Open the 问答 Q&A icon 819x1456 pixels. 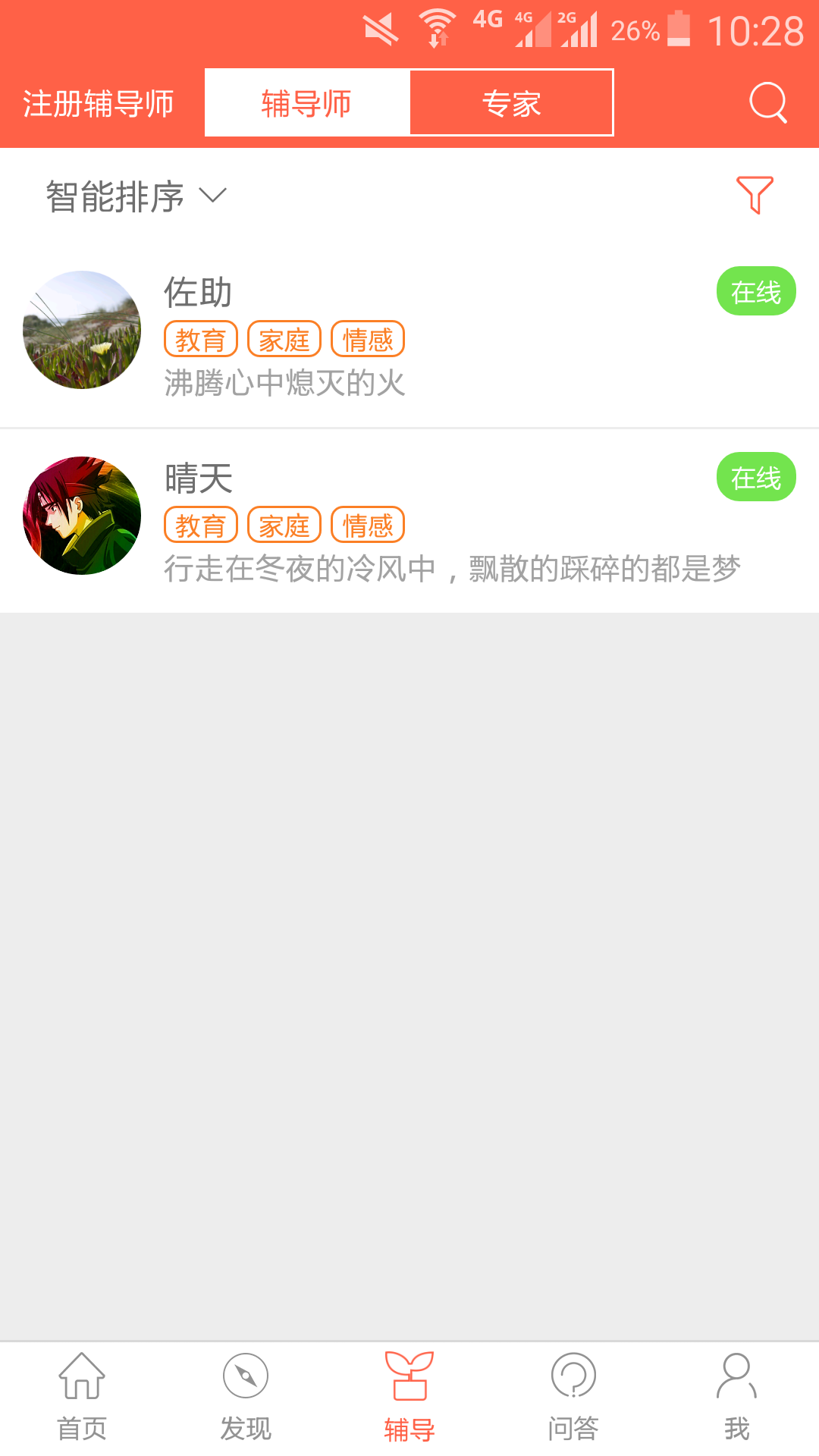[x=573, y=1376]
